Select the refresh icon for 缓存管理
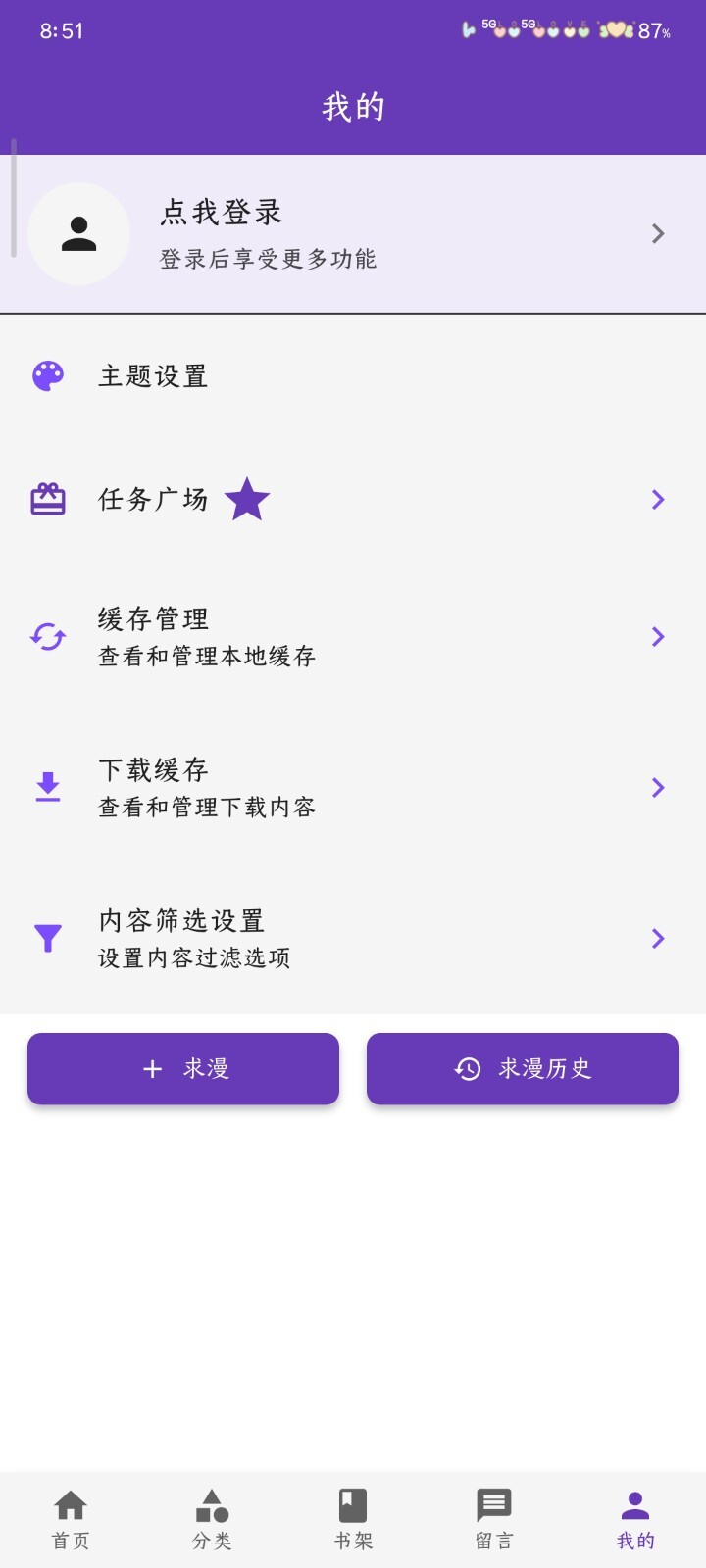The height and width of the screenshot is (1568, 706). pos(46,637)
